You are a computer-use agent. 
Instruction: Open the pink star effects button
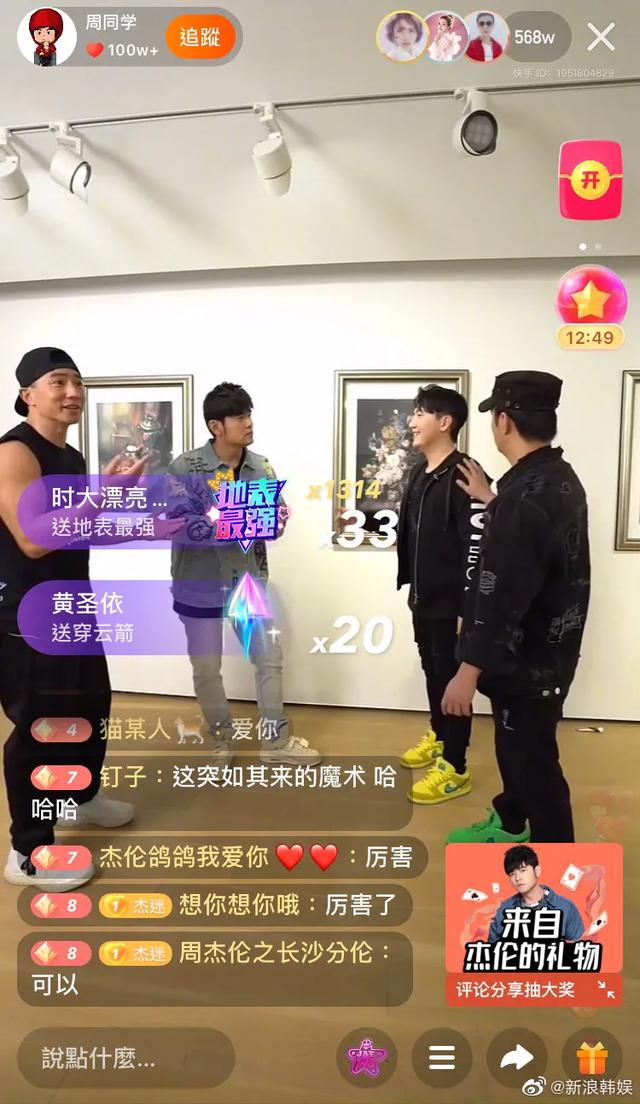[x=366, y=1058]
